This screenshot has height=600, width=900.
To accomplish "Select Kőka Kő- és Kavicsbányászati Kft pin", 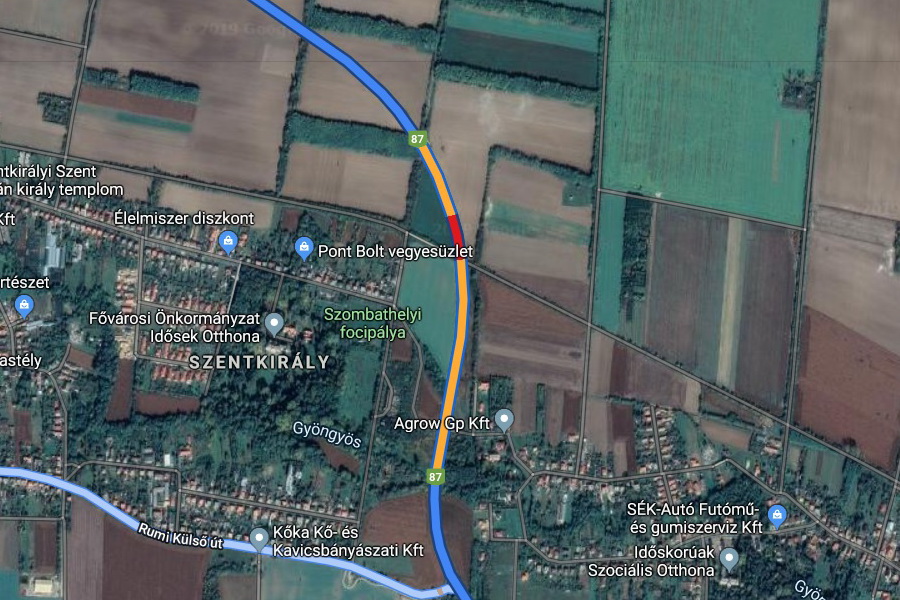I will [260, 539].
